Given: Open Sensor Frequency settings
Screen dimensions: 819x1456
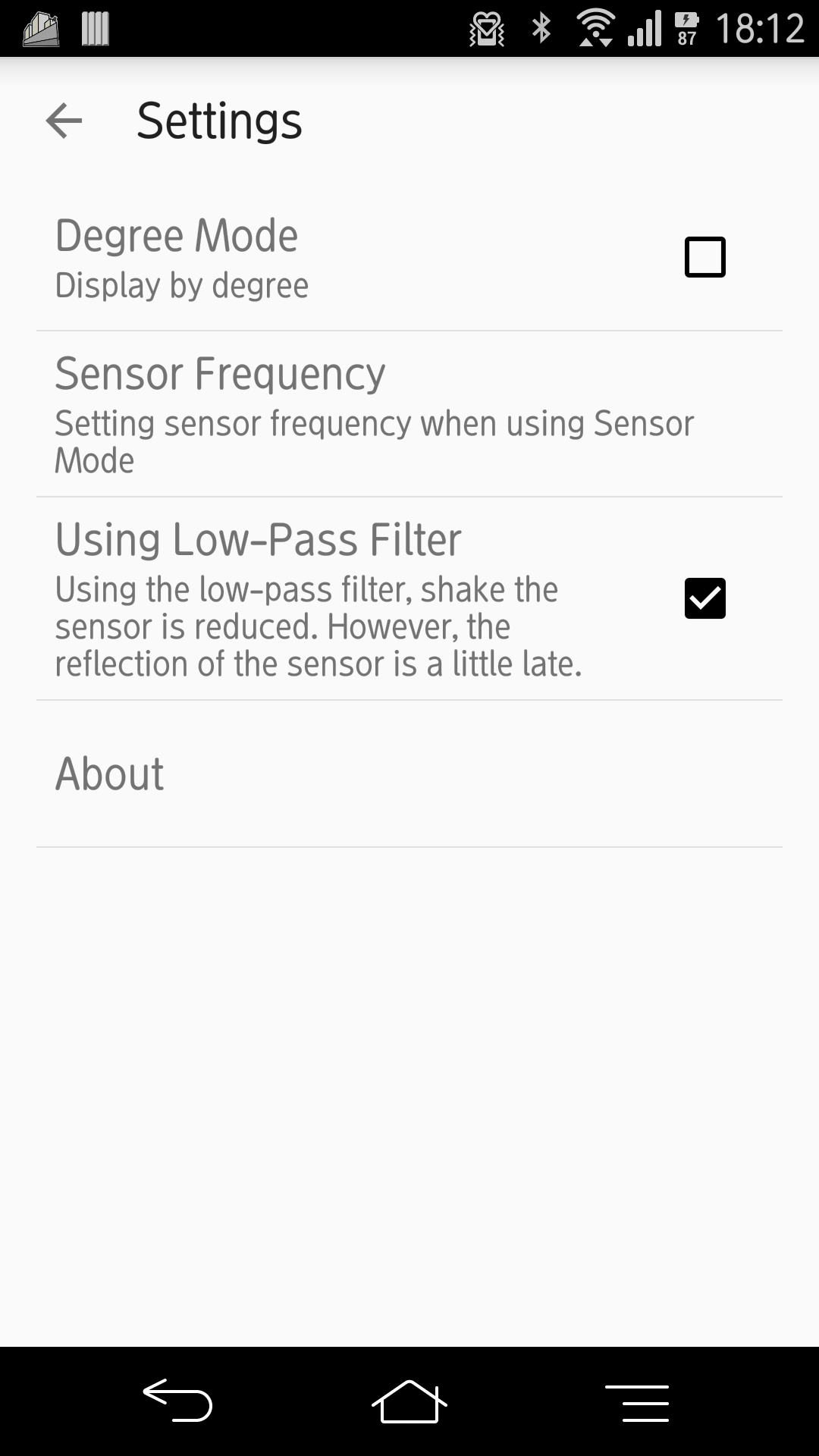Looking at the screenshot, I should [x=219, y=373].
